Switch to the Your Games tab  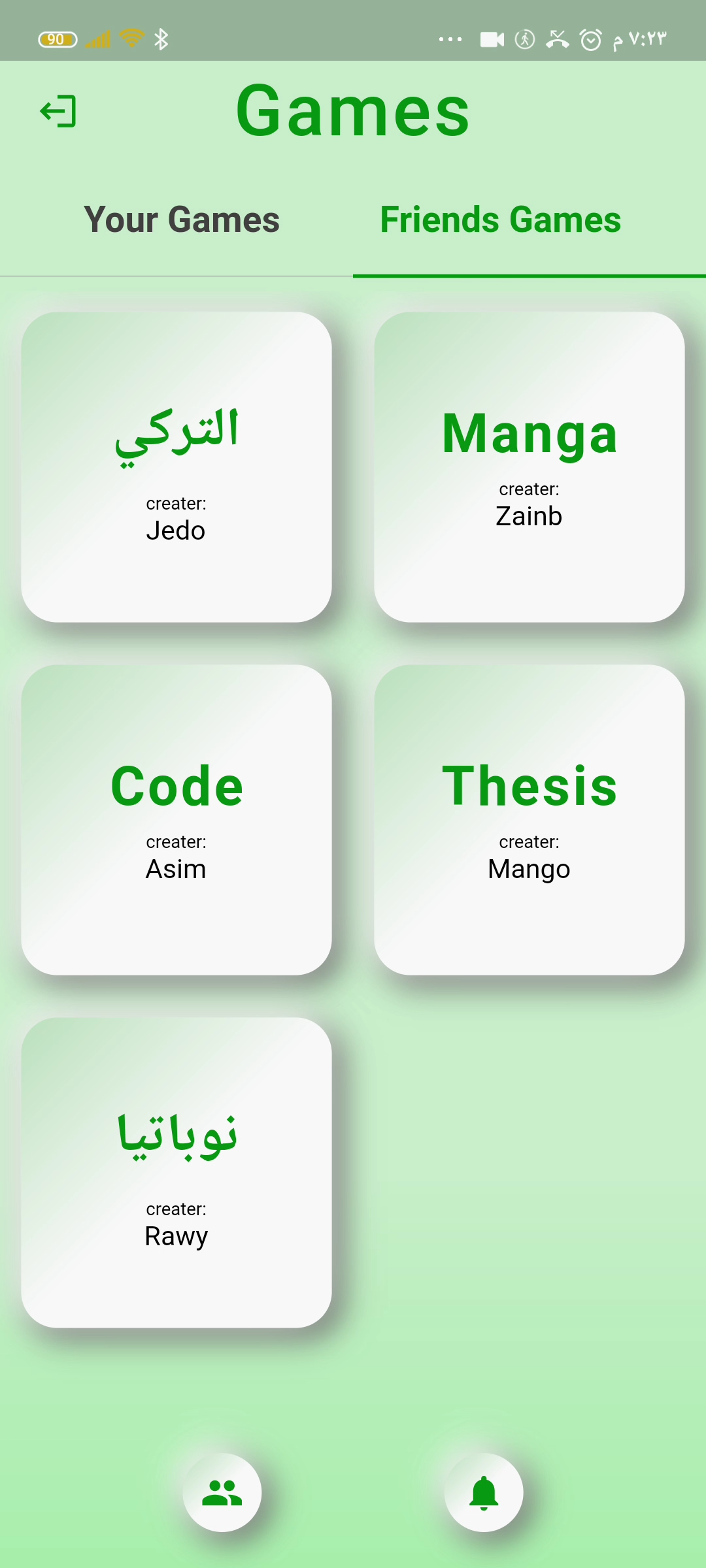(183, 220)
